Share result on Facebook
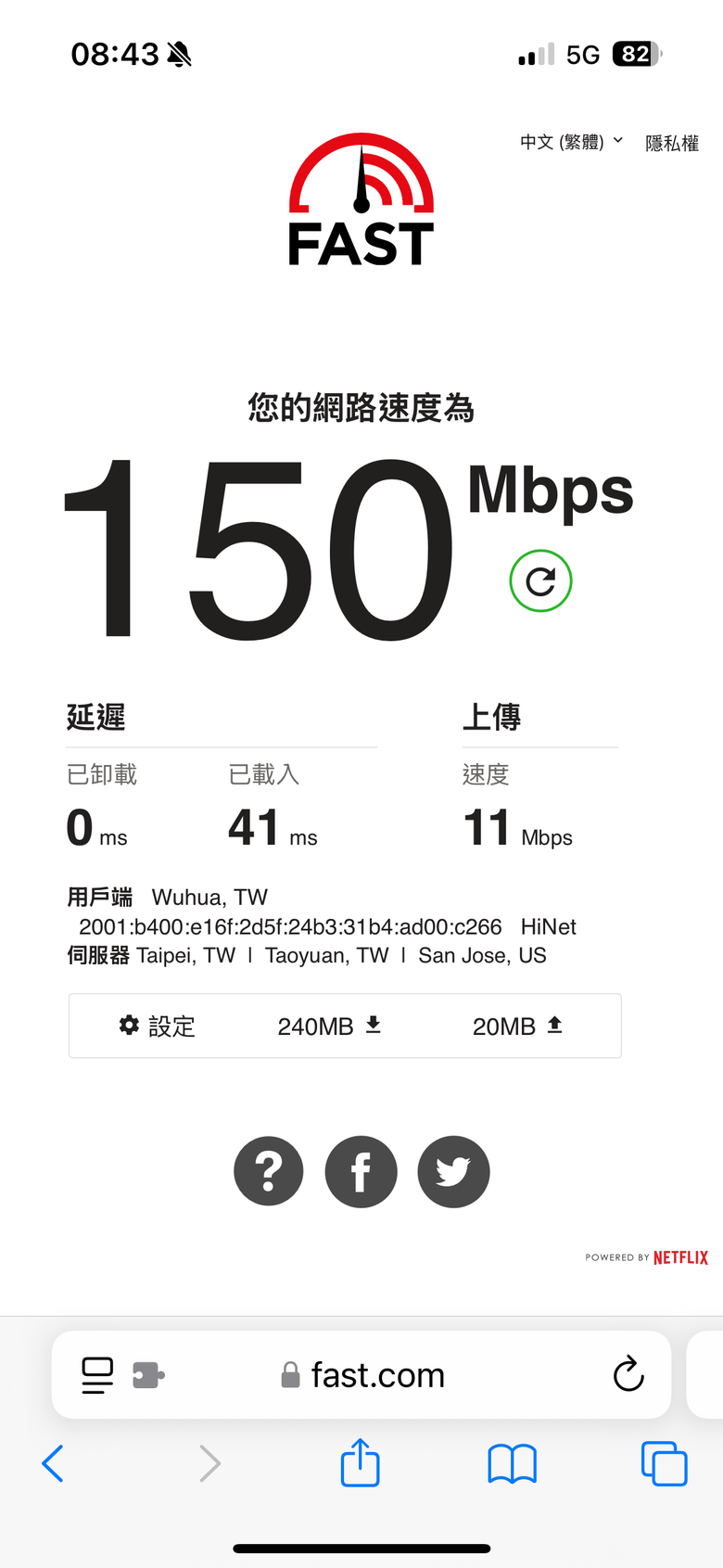The height and width of the screenshot is (1568, 723). tap(361, 1171)
